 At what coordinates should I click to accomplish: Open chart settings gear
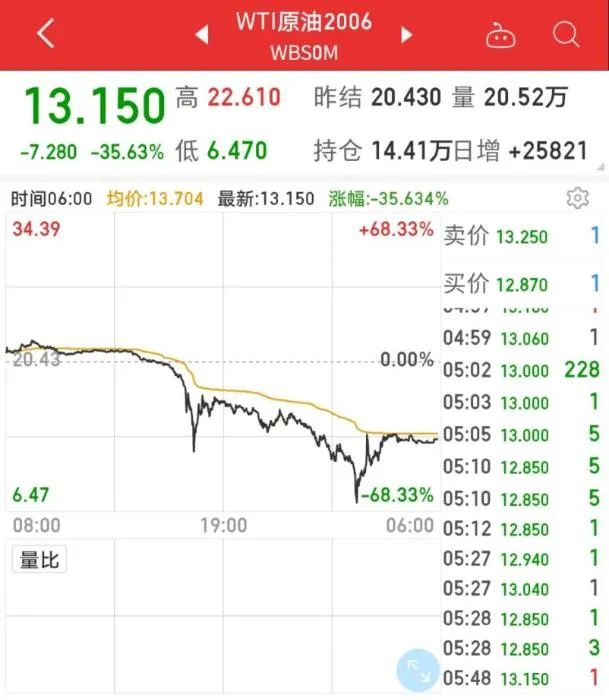577,198
